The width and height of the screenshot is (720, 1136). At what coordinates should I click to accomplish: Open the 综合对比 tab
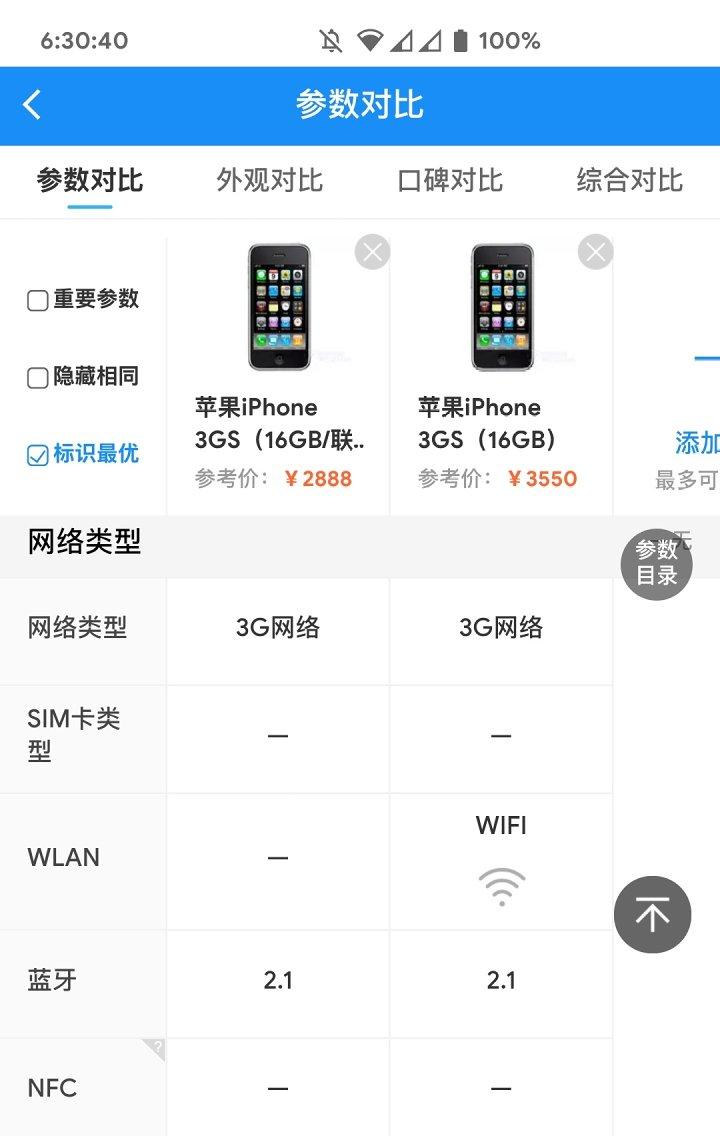coord(627,181)
